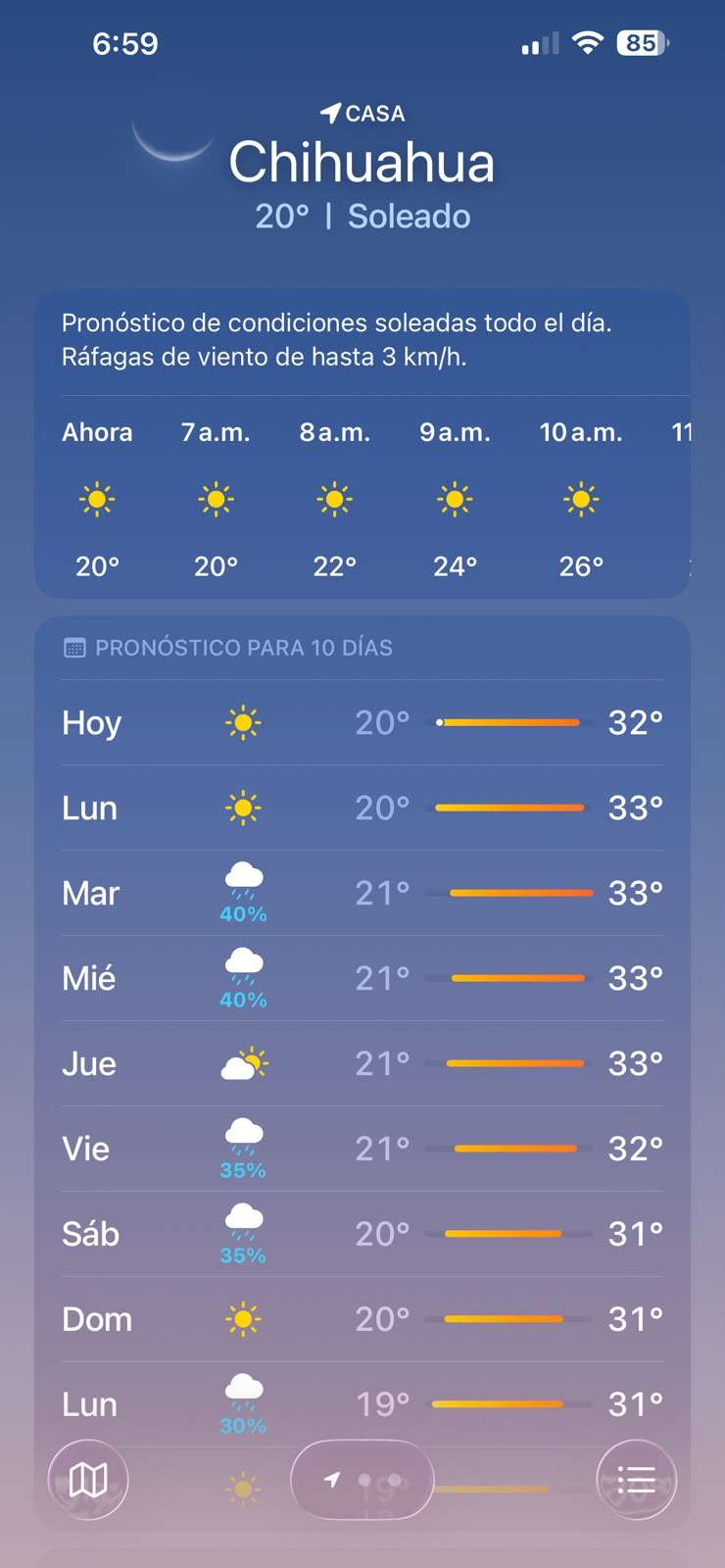Screen dimensions: 725x1568
Task: View Dom sunny forecast details
Action: coord(362,1319)
